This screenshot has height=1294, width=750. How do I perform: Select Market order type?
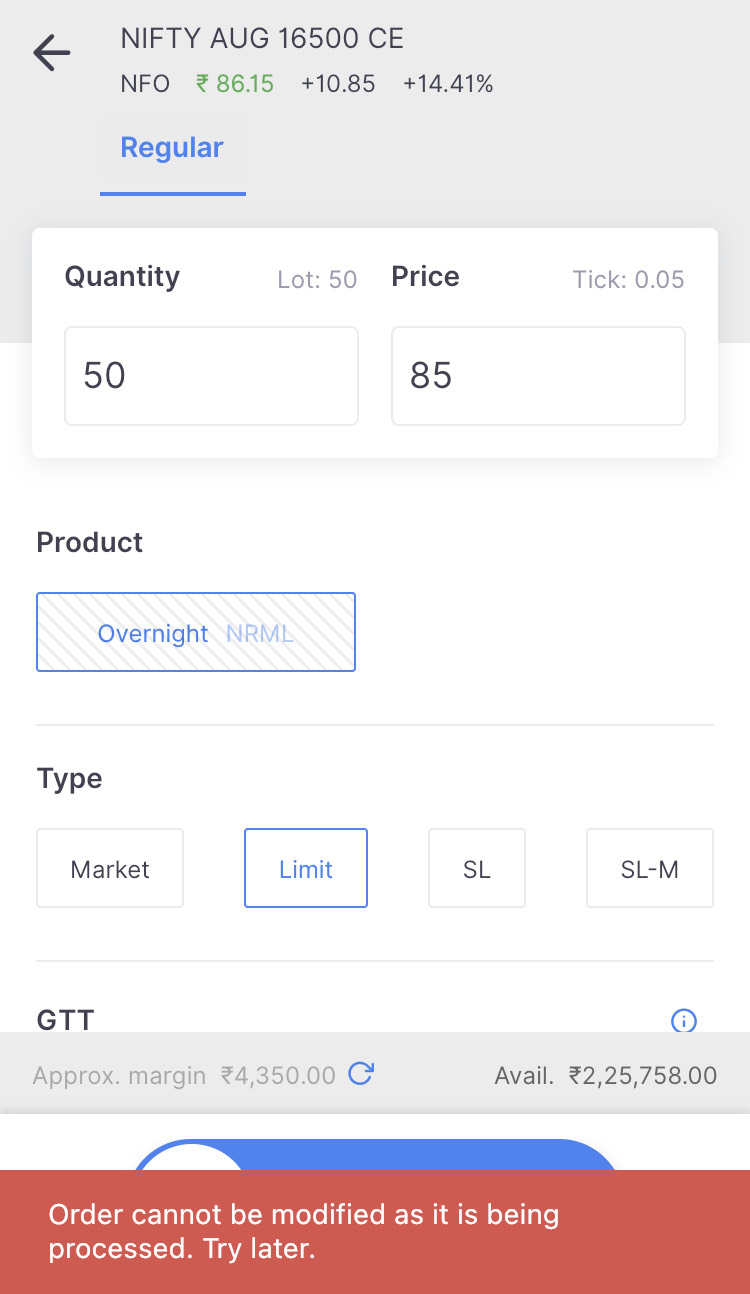tap(110, 869)
